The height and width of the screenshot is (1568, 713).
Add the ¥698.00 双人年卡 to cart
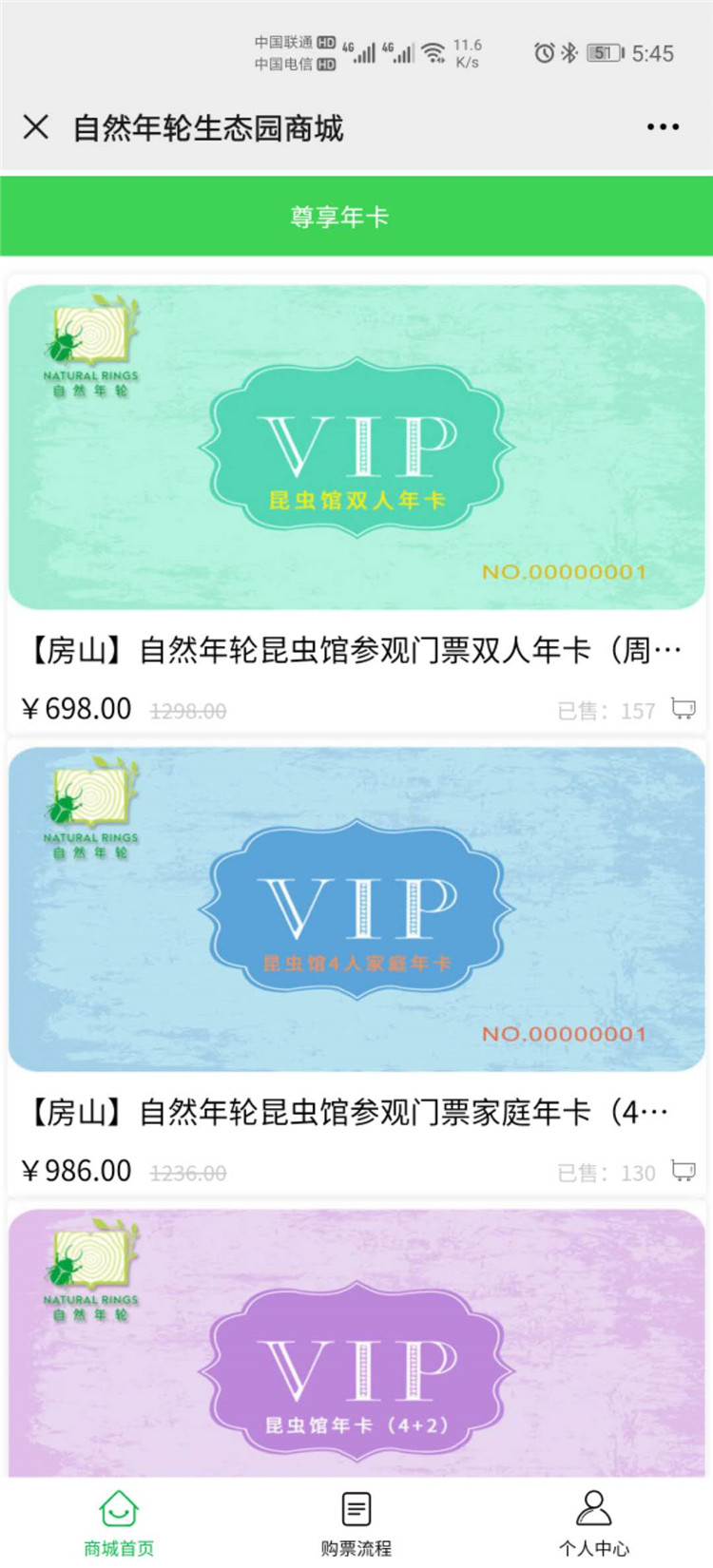684,709
